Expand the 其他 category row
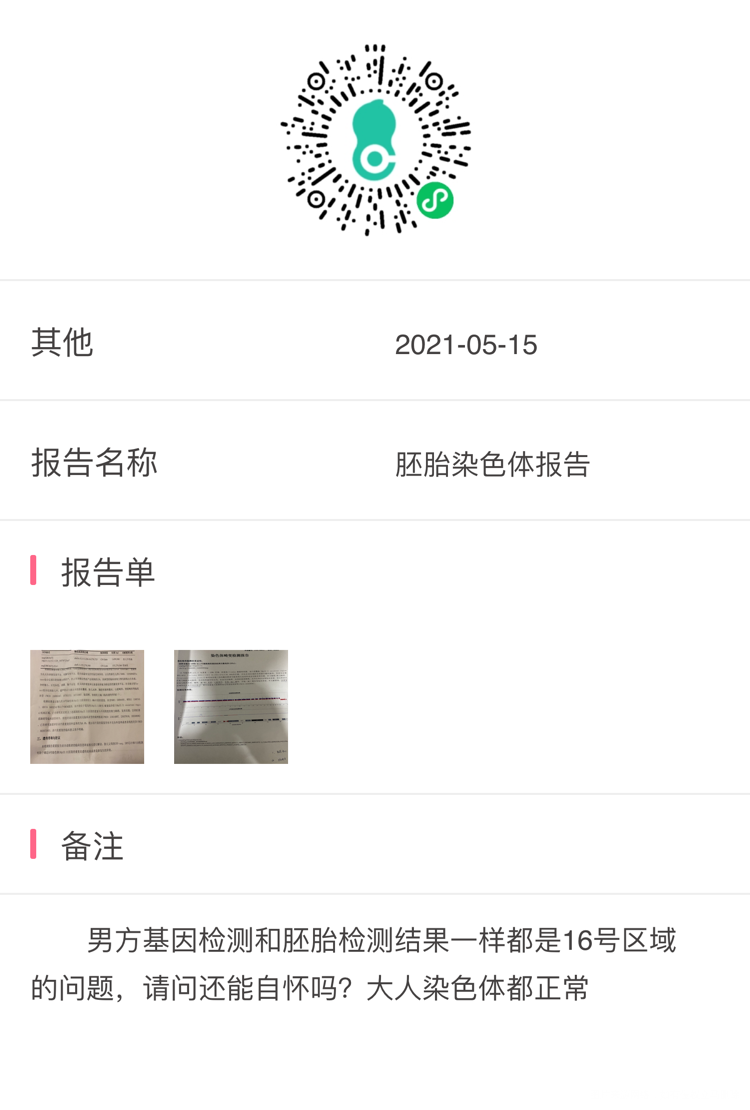 (375, 342)
